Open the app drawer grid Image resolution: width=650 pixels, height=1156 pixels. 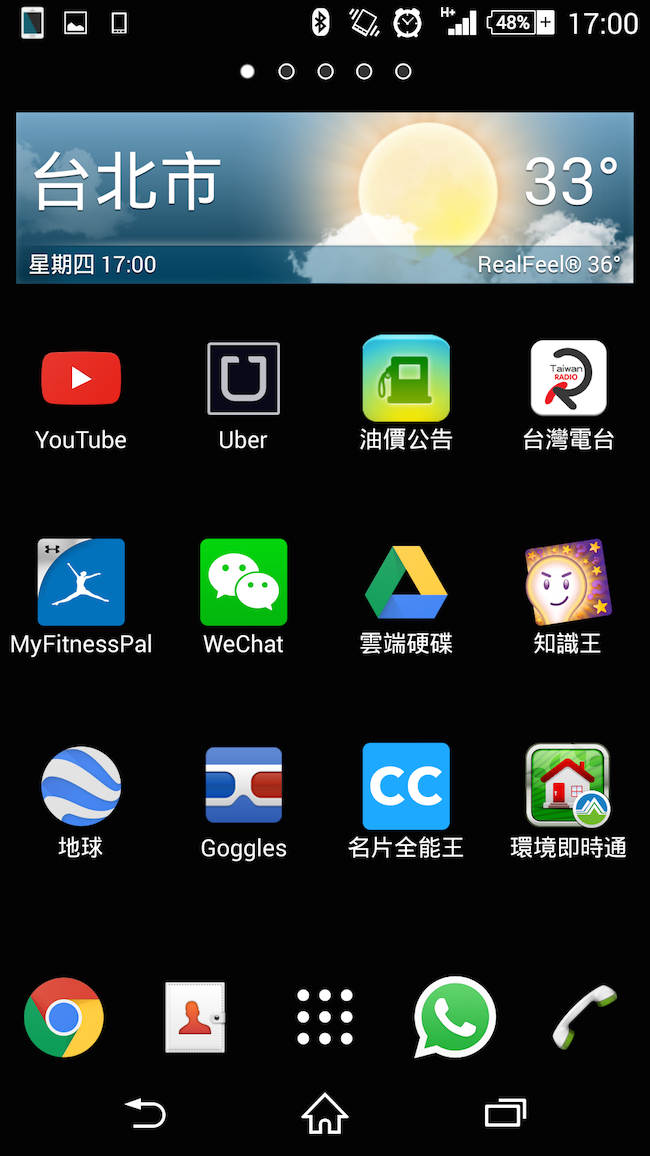point(325,1018)
